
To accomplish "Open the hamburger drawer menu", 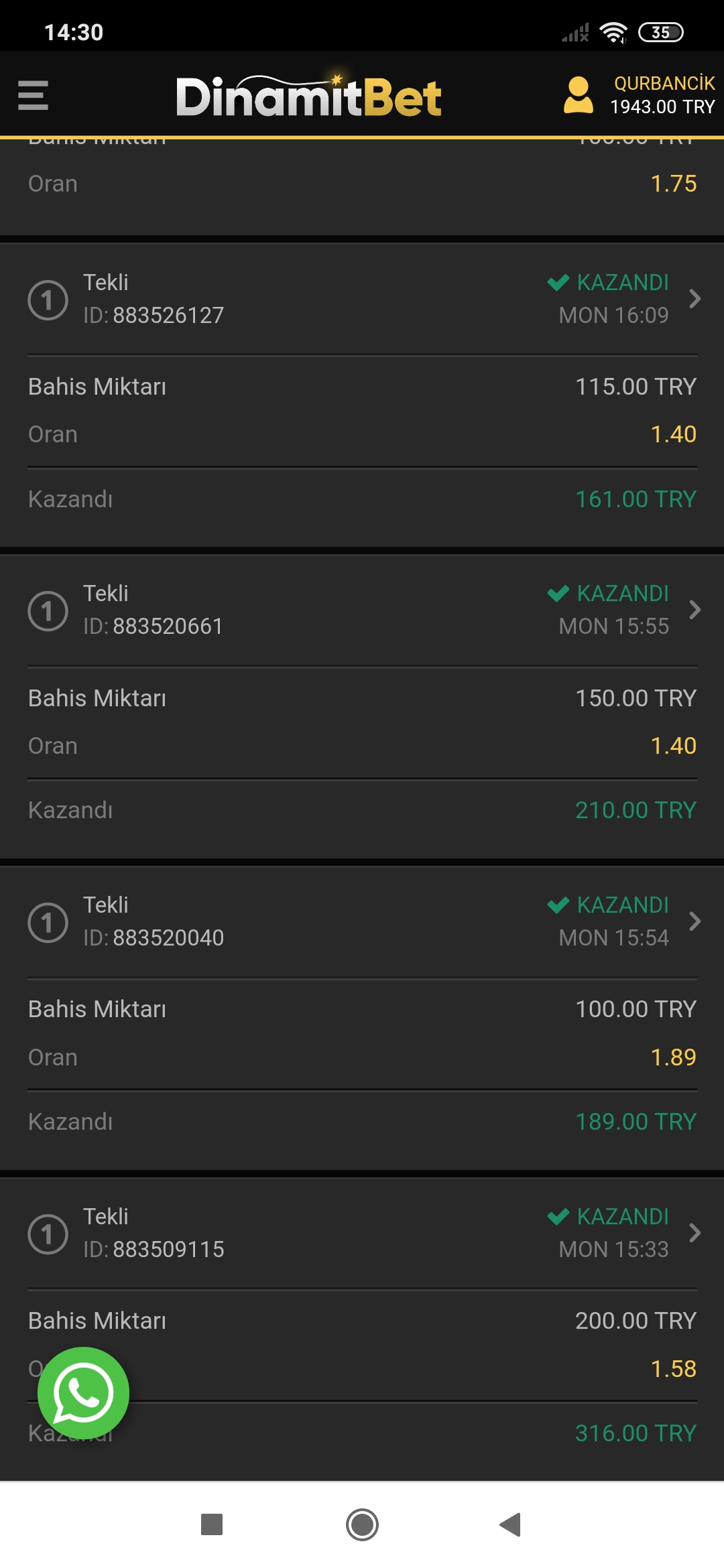I will [x=33, y=95].
